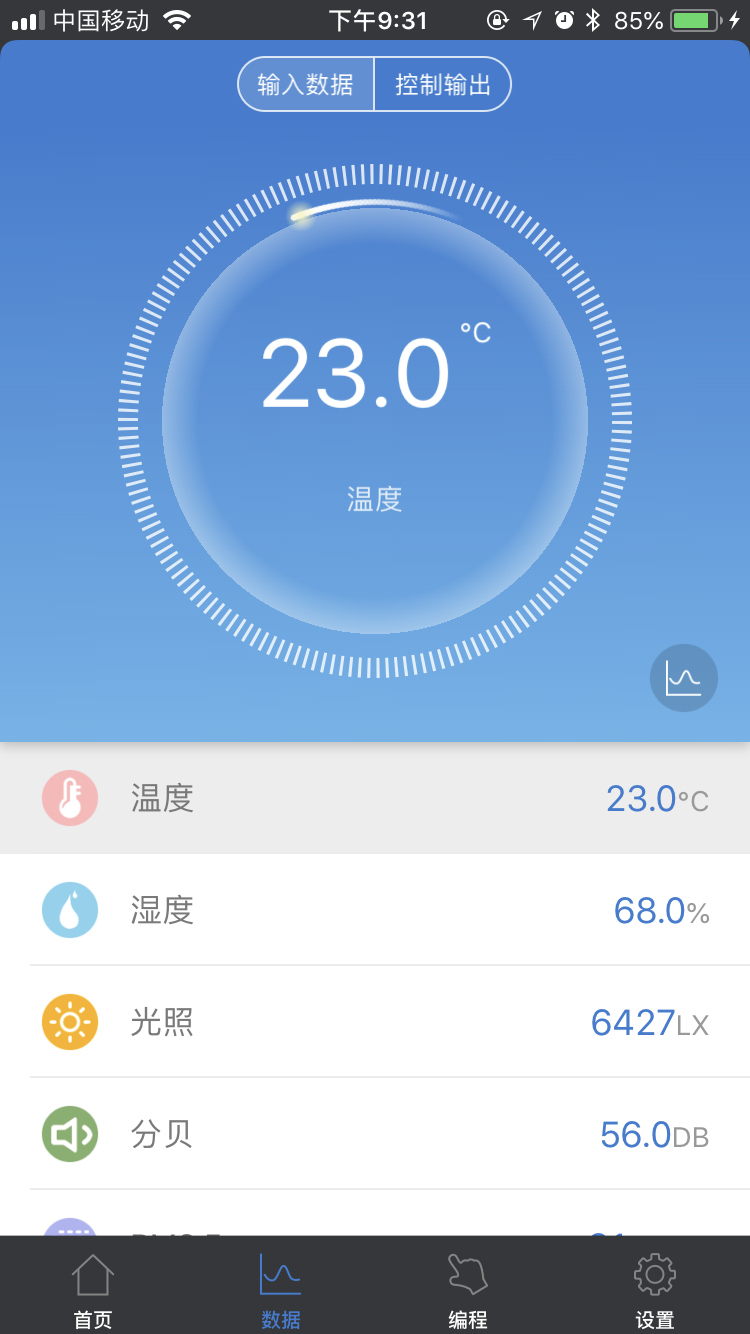This screenshot has height=1334, width=750.
Task: Click the sun icon for 光照
Action: point(70,1022)
